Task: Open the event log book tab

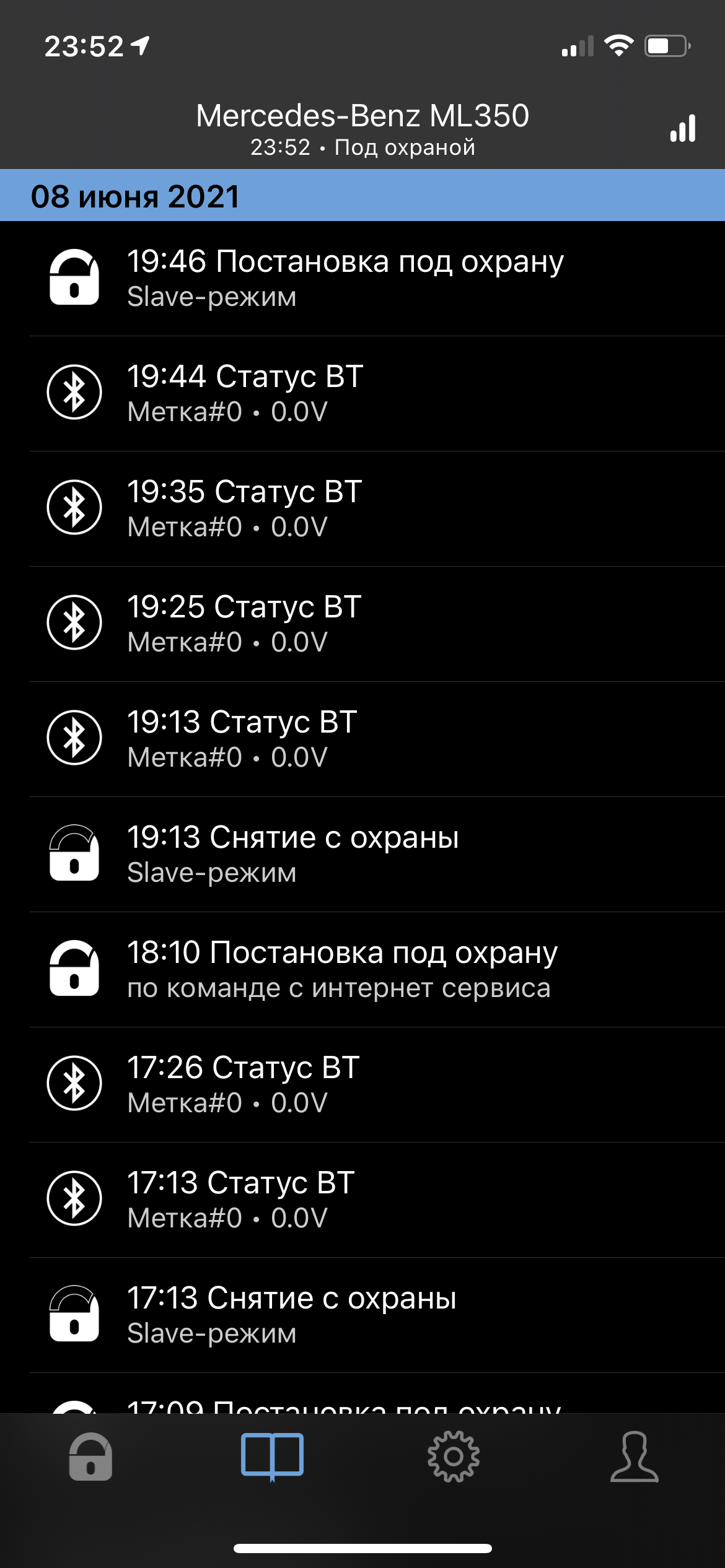Action: [x=272, y=1455]
